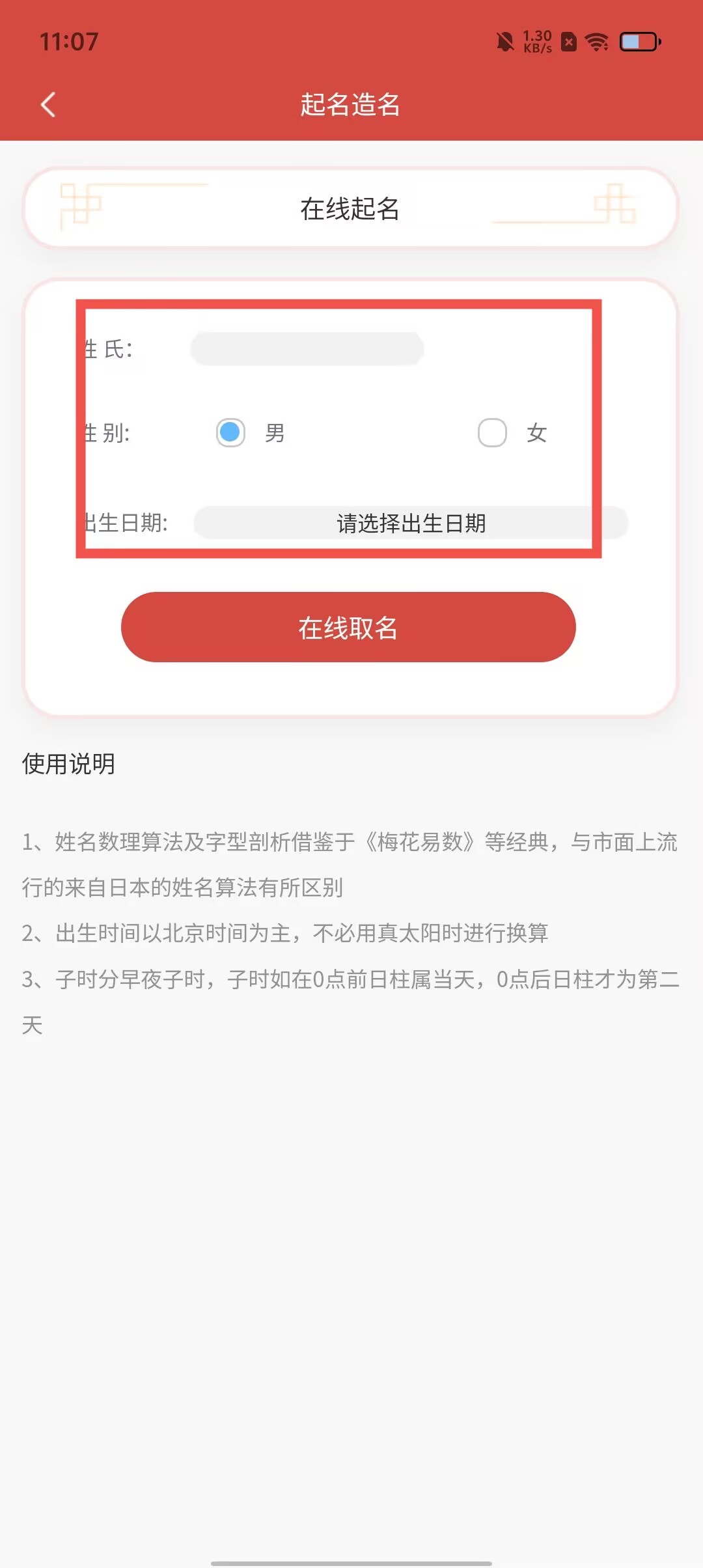Tap the 在线取名 button
Image resolution: width=703 pixels, height=1568 pixels.
tap(348, 627)
